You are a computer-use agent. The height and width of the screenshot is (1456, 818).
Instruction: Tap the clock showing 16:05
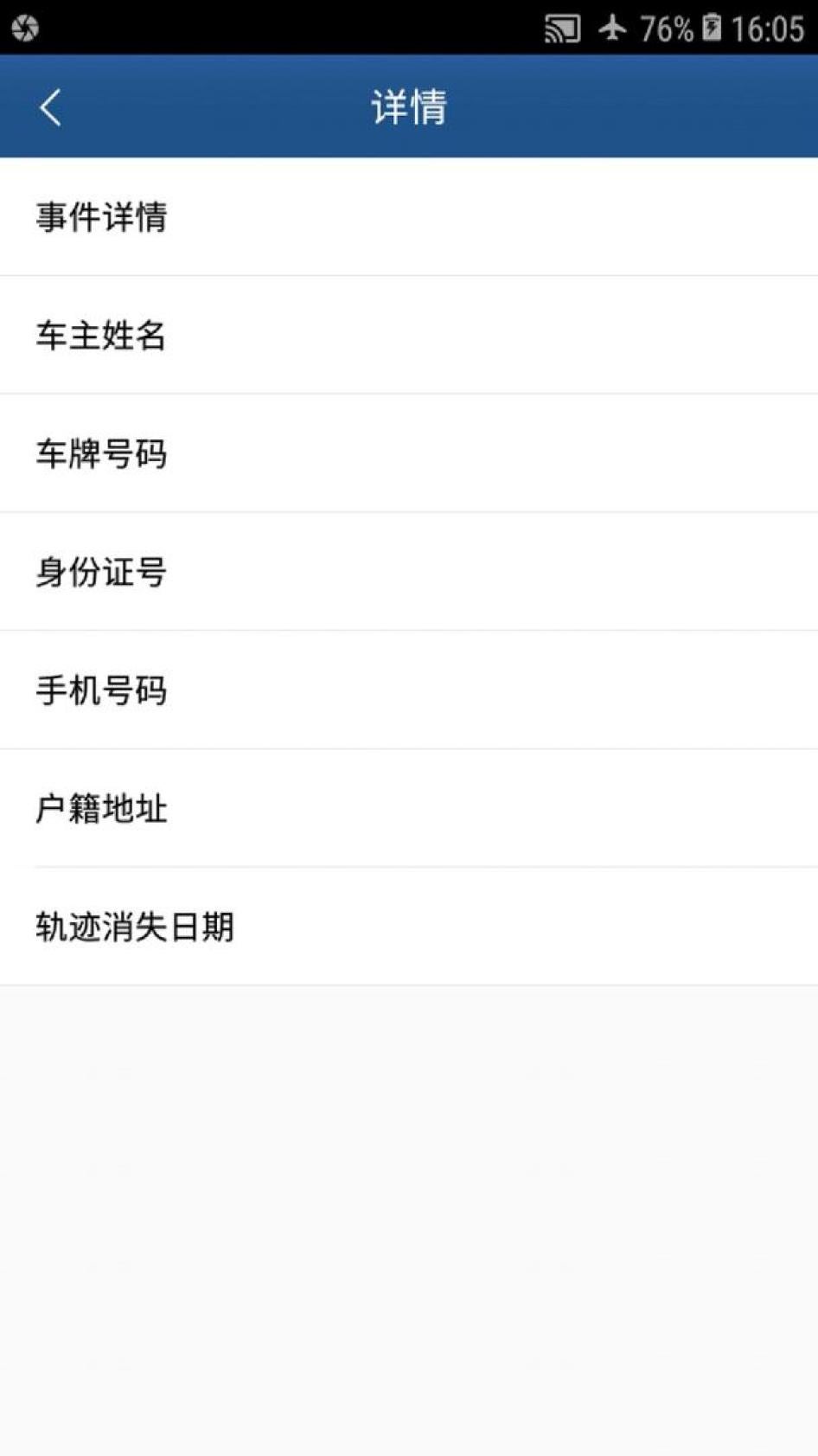764,28
